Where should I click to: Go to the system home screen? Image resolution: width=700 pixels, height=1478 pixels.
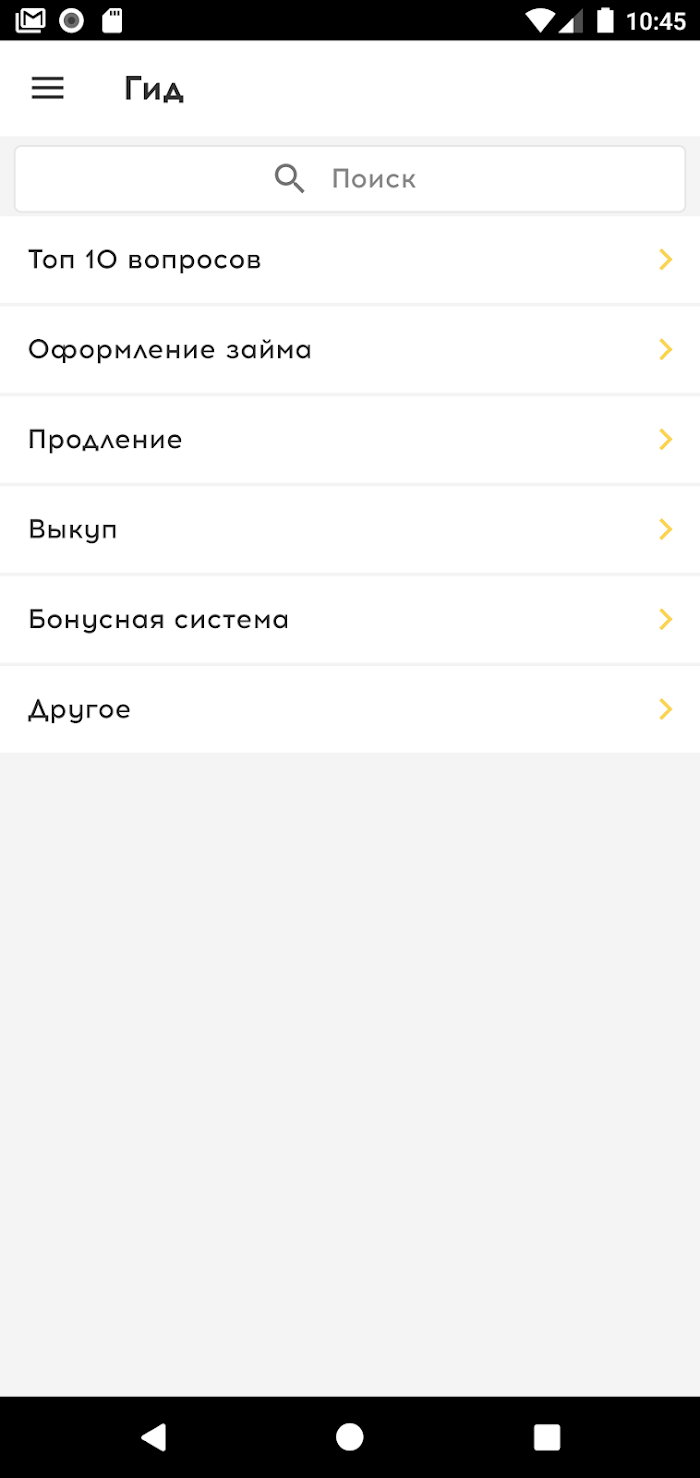pyautogui.click(x=350, y=1437)
